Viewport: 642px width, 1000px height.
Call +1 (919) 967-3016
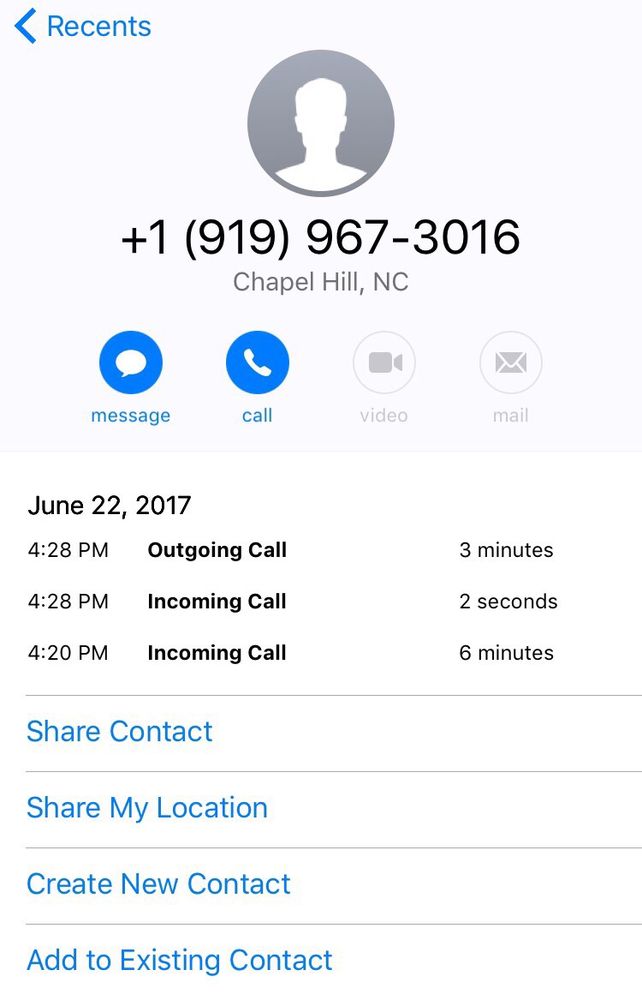[x=257, y=362]
